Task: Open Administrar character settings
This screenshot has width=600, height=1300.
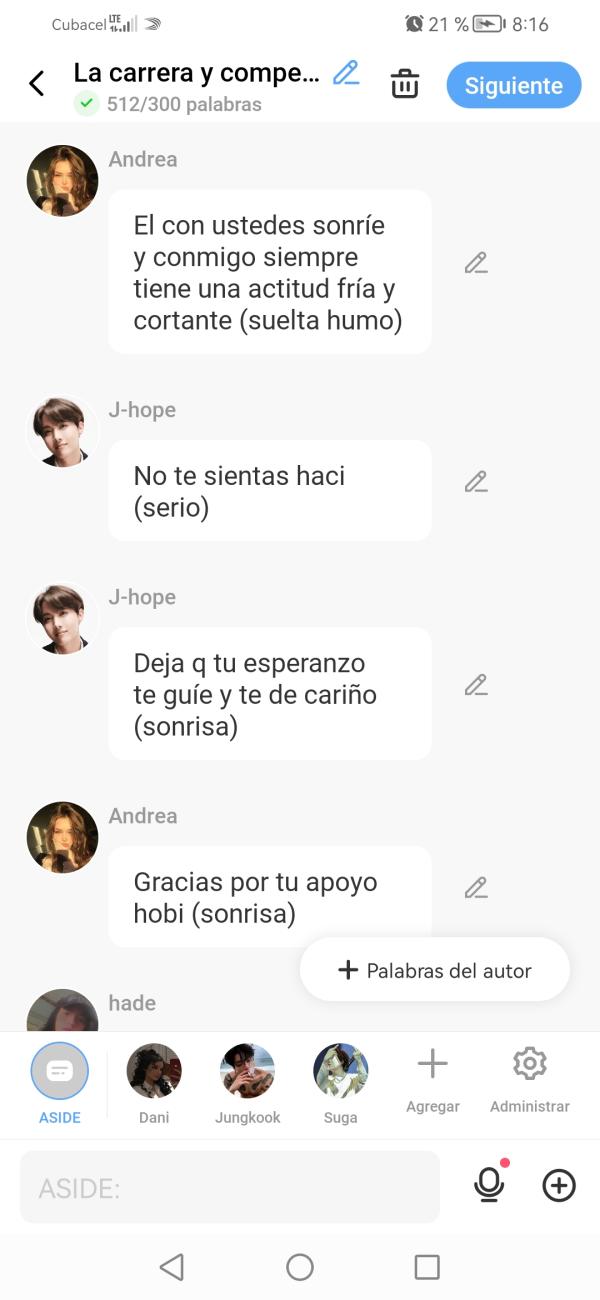Action: pos(529,1078)
